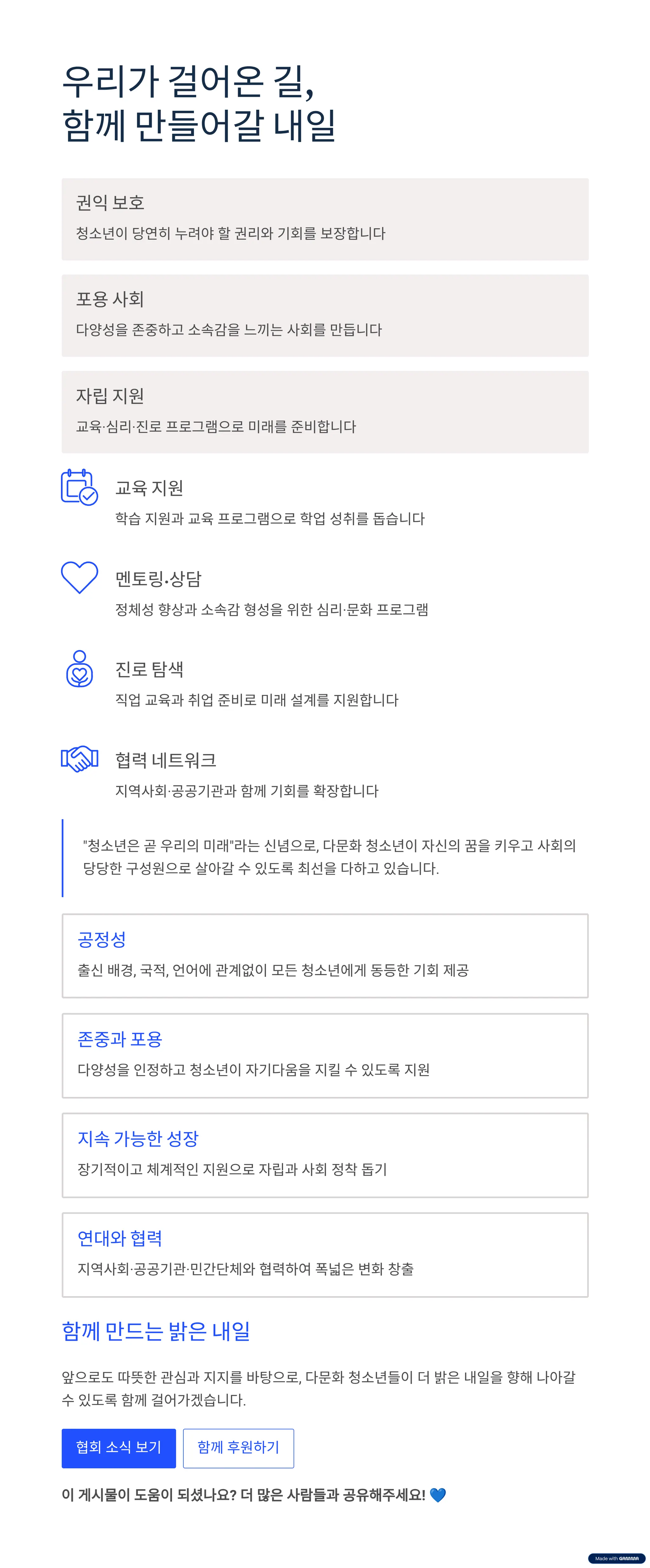Screen dimensions: 650x1568
Task: Open the Made with Gamma badge
Action: pyautogui.click(x=616, y=1558)
